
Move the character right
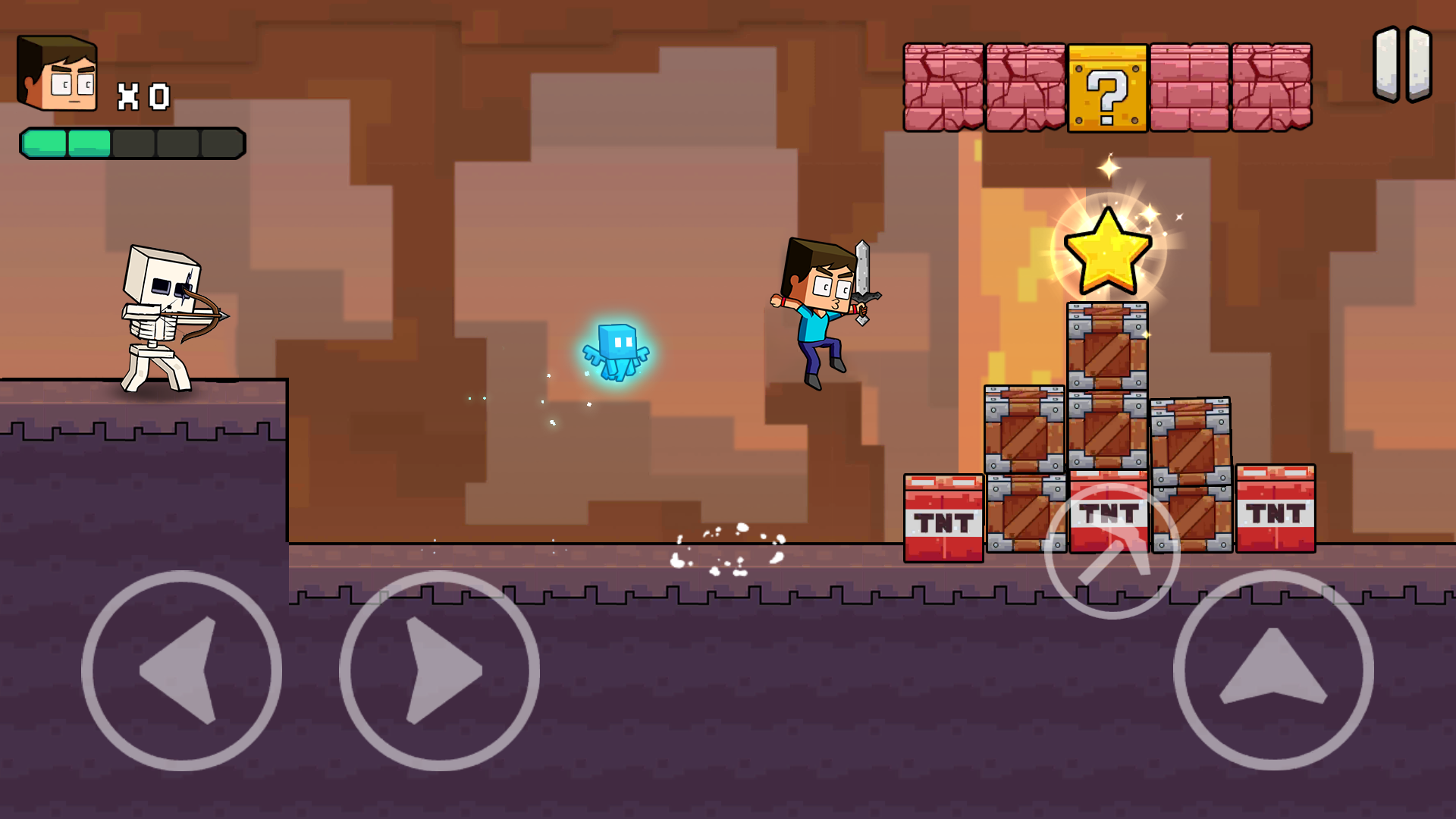[x=439, y=670]
